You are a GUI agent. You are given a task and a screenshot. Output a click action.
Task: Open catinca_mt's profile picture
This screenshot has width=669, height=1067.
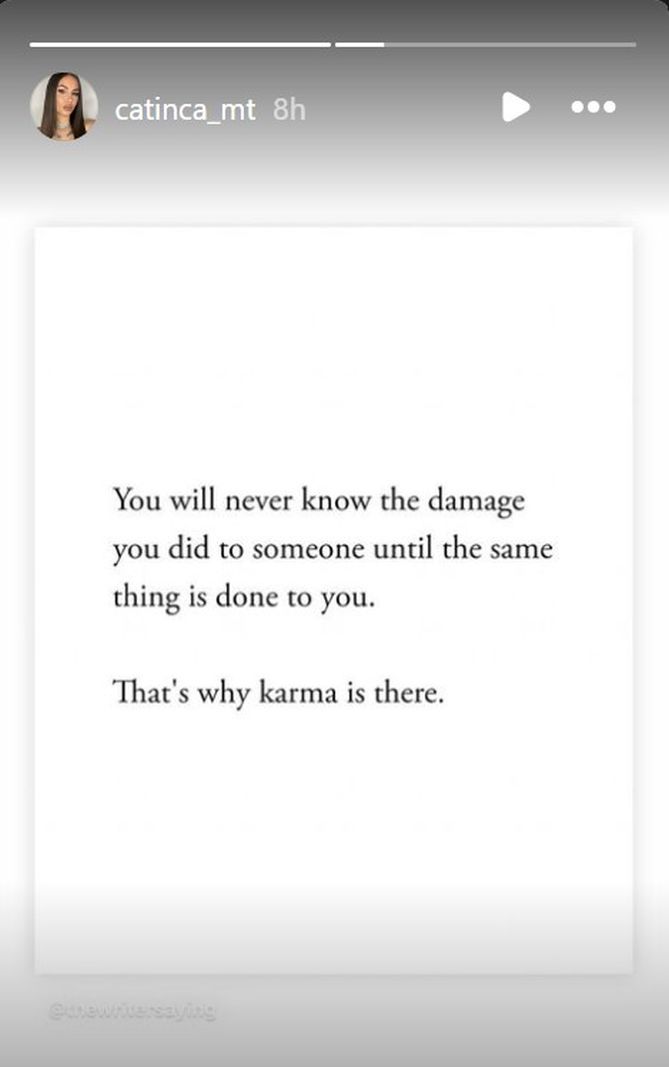[x=64, y=107]
